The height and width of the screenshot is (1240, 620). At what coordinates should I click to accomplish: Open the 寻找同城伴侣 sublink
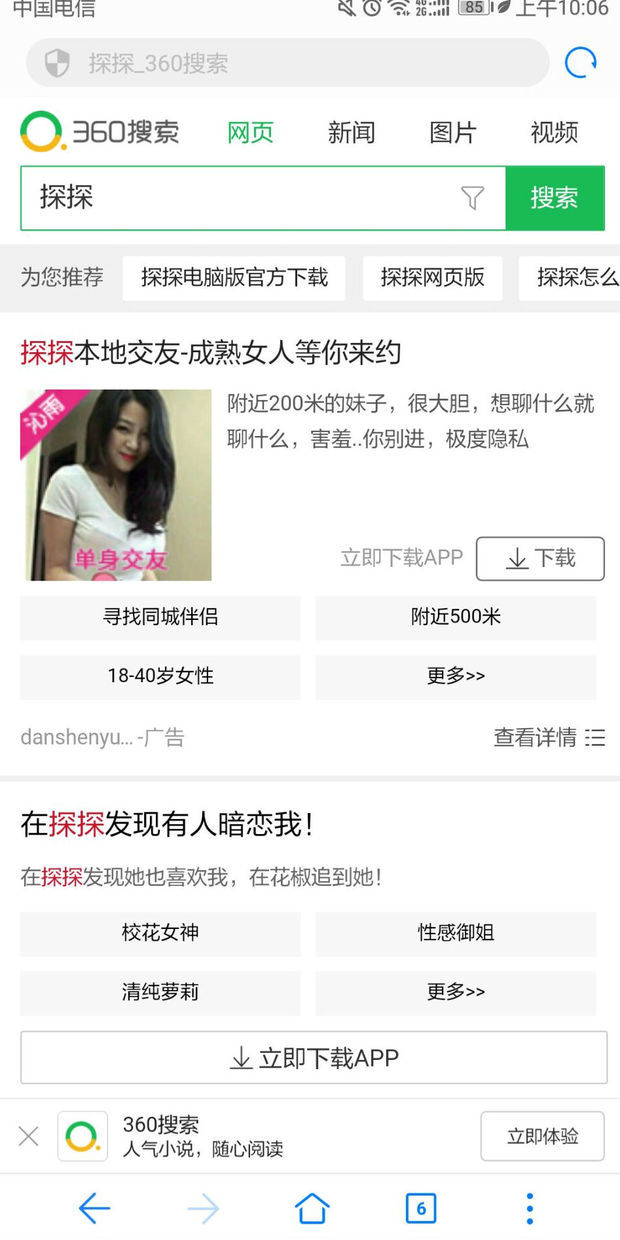160,617
